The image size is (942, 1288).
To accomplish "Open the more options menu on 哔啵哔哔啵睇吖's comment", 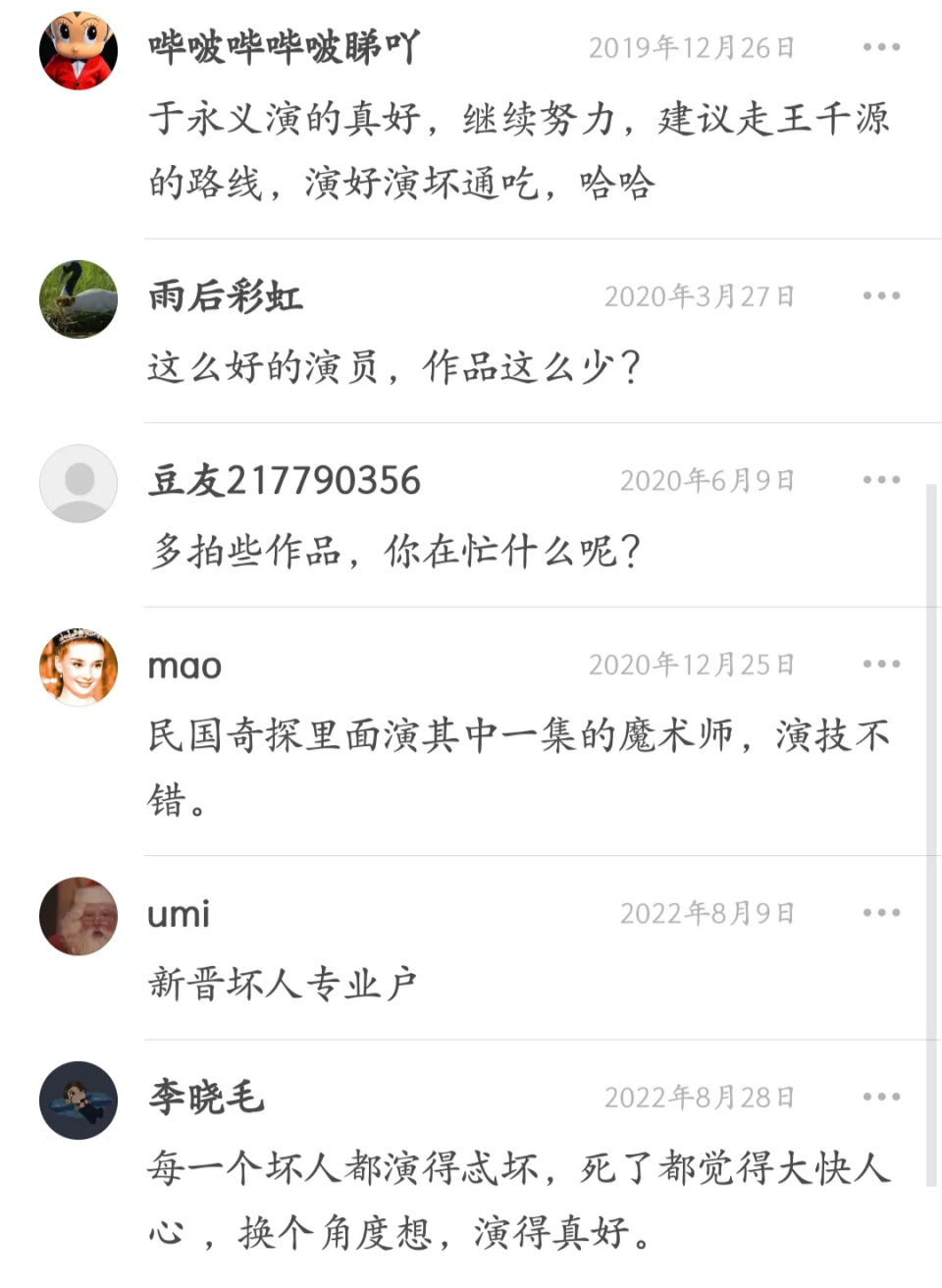I will click(x=881, y=46).
